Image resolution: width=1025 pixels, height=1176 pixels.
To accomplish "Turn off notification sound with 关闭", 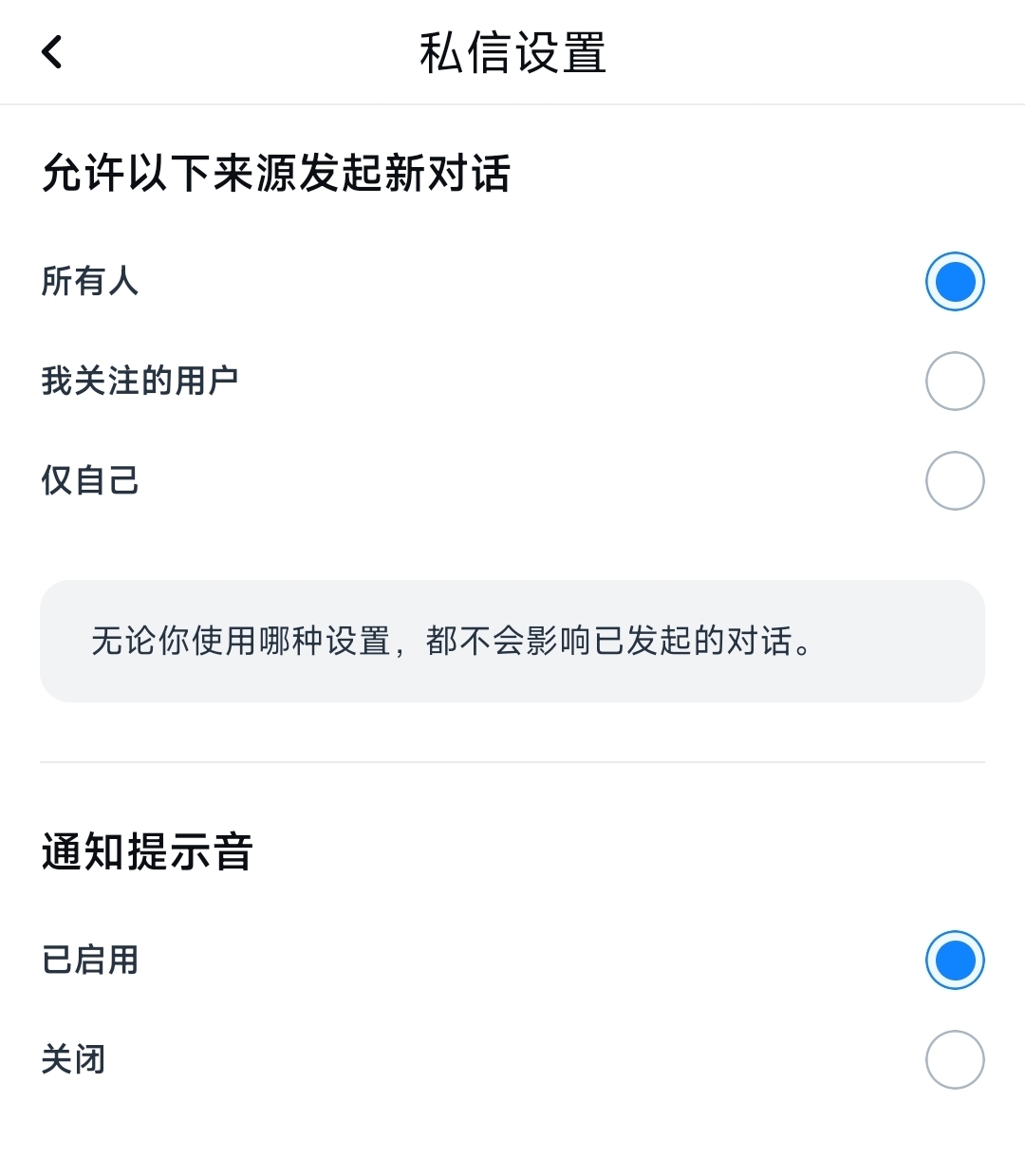I will [x=954, y=1060].
